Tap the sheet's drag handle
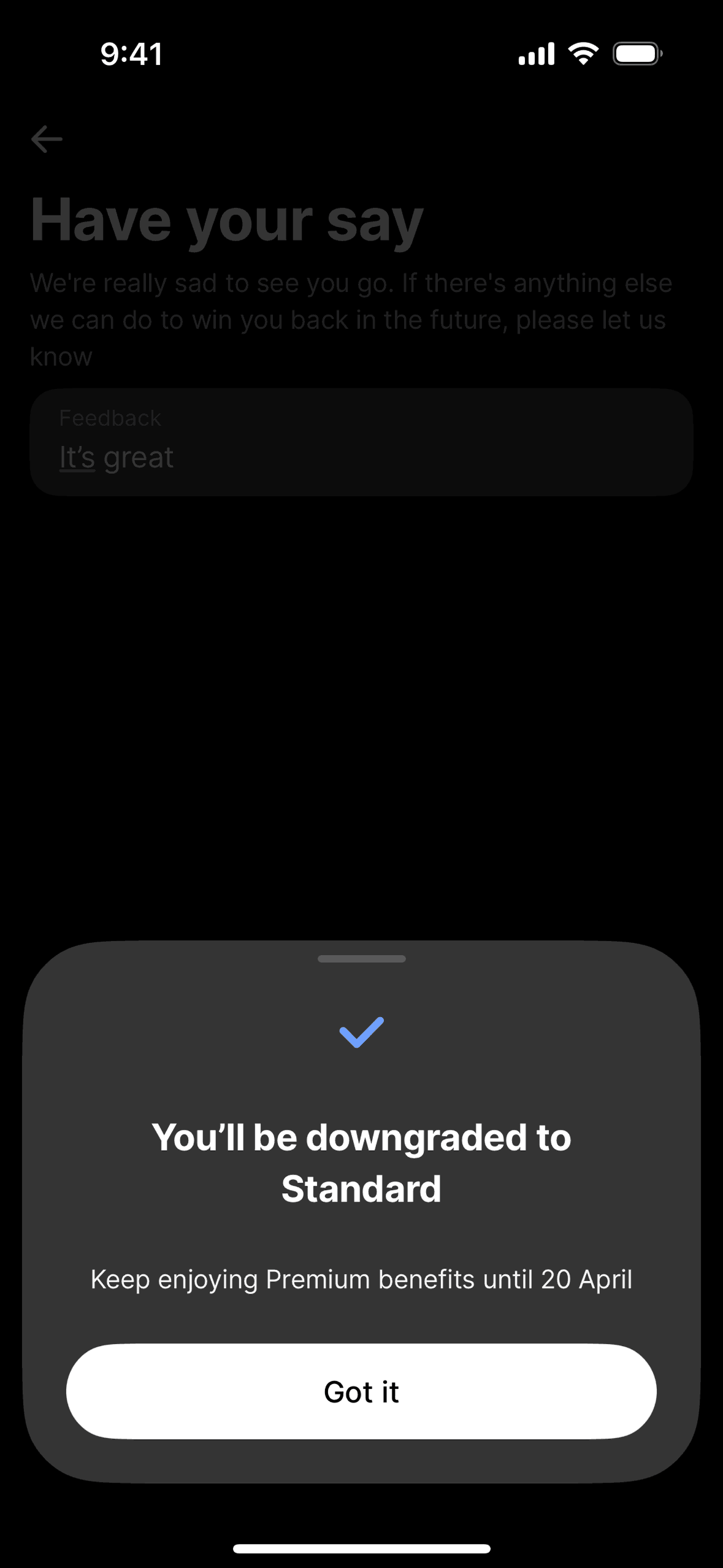 (361, 959)
